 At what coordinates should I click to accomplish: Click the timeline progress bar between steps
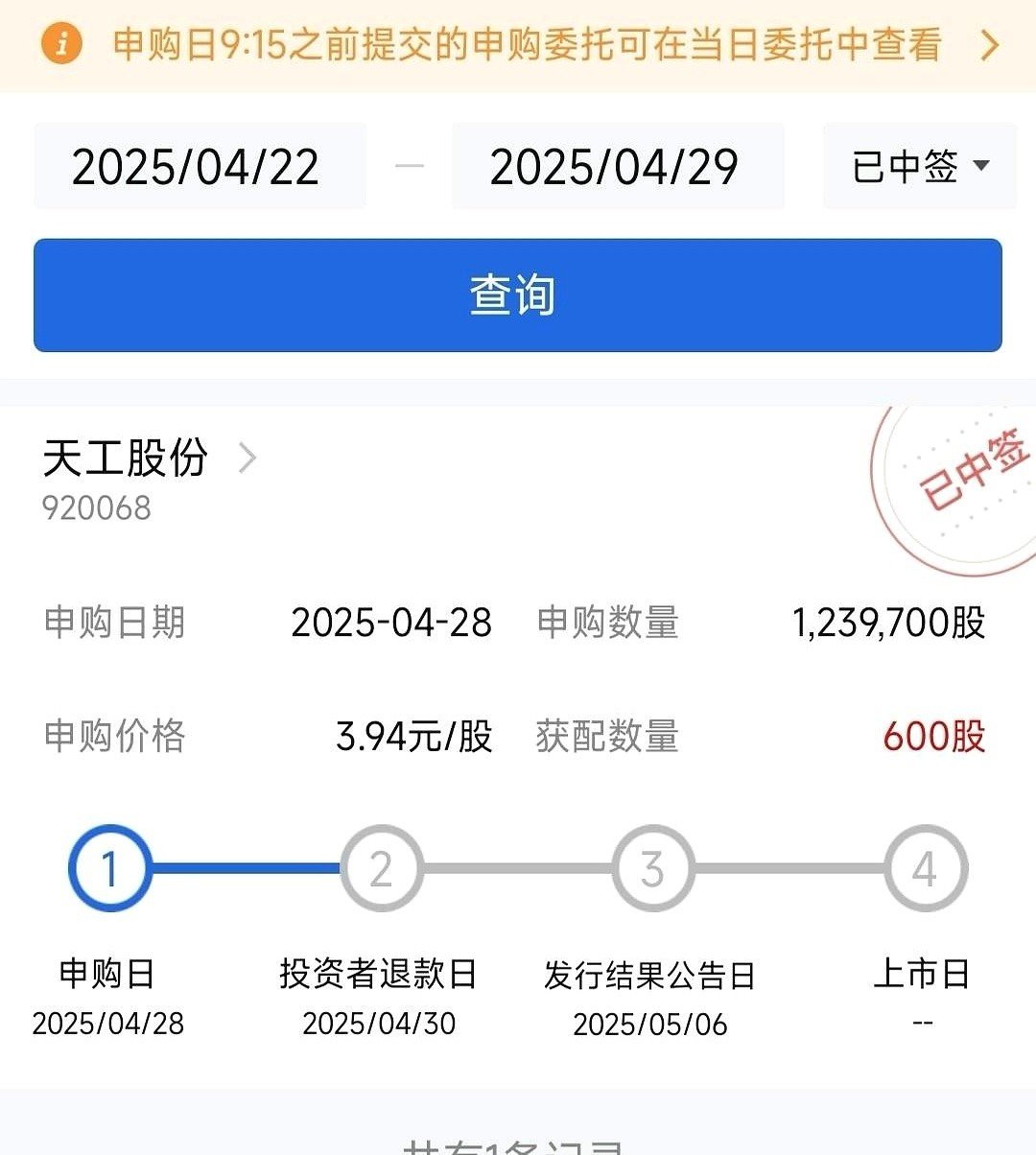(x=245, y=867)
